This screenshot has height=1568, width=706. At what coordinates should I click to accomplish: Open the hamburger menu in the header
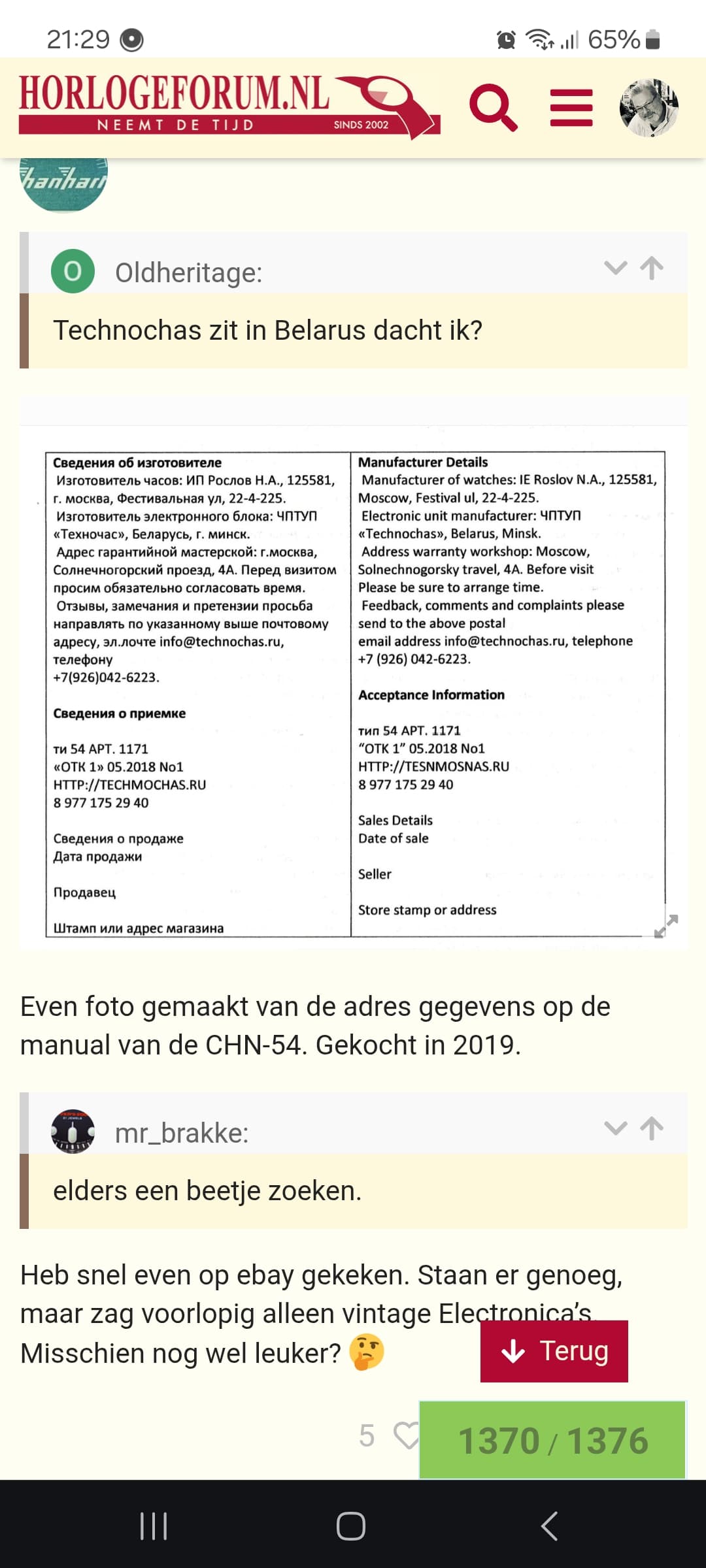[571, 108]
